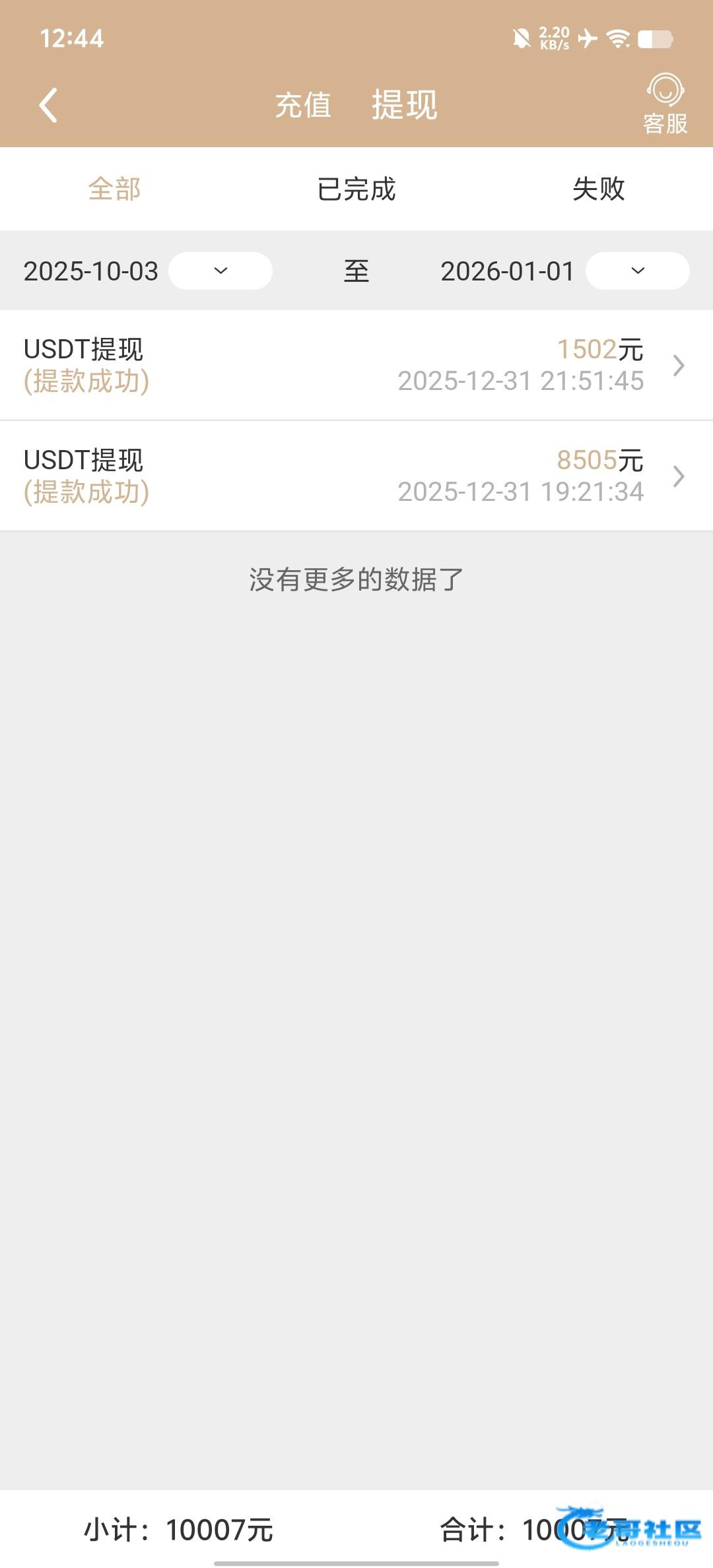Open the 1502元 USDT withdrawal record
Image resolution: width=713 pixels, height=1568 pixels.
pyautogui.click(x=356, y=365)
